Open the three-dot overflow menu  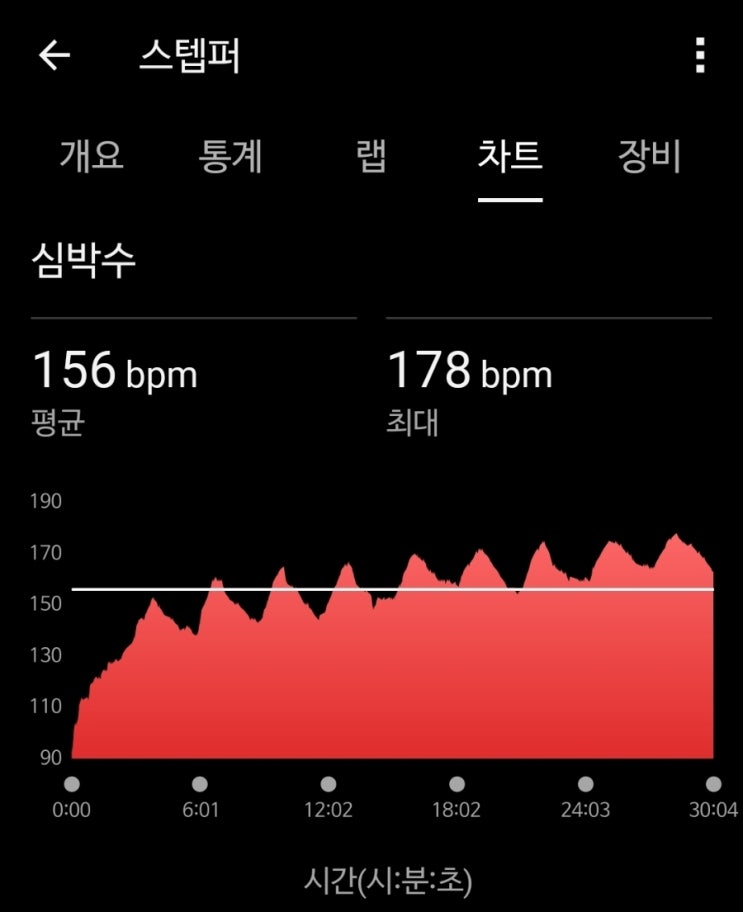701,56
